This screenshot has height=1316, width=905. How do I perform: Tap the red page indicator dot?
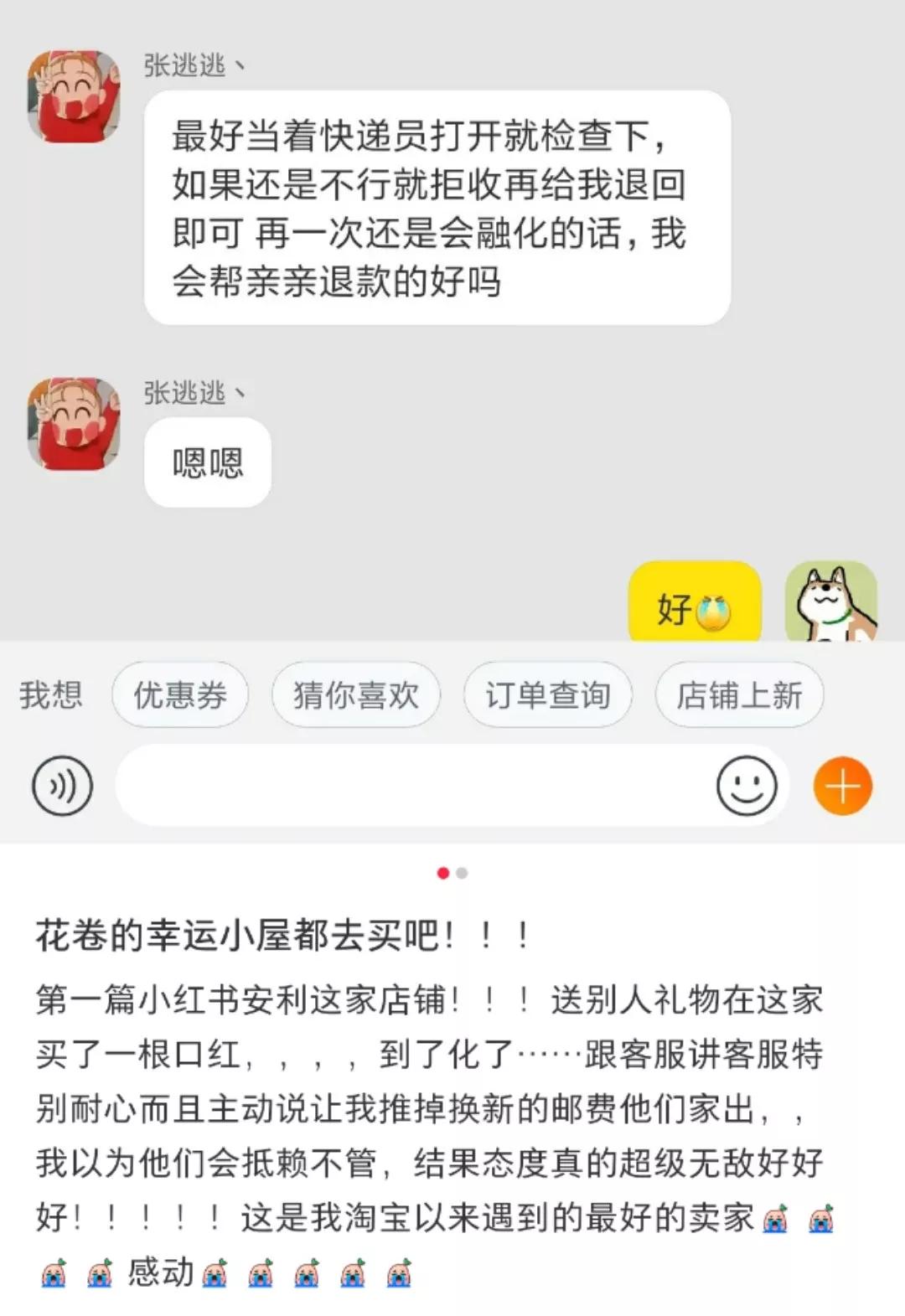[x=442, y=873]
